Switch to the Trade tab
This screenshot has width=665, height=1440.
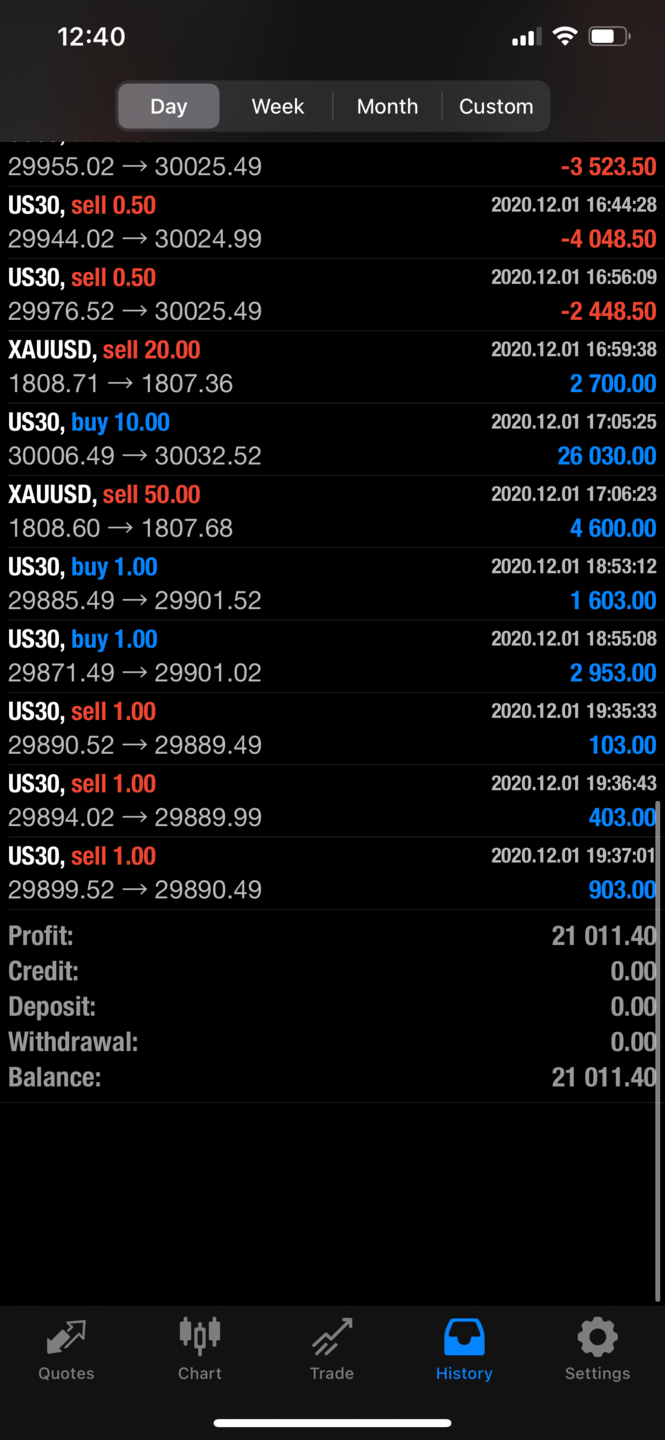332,1350
